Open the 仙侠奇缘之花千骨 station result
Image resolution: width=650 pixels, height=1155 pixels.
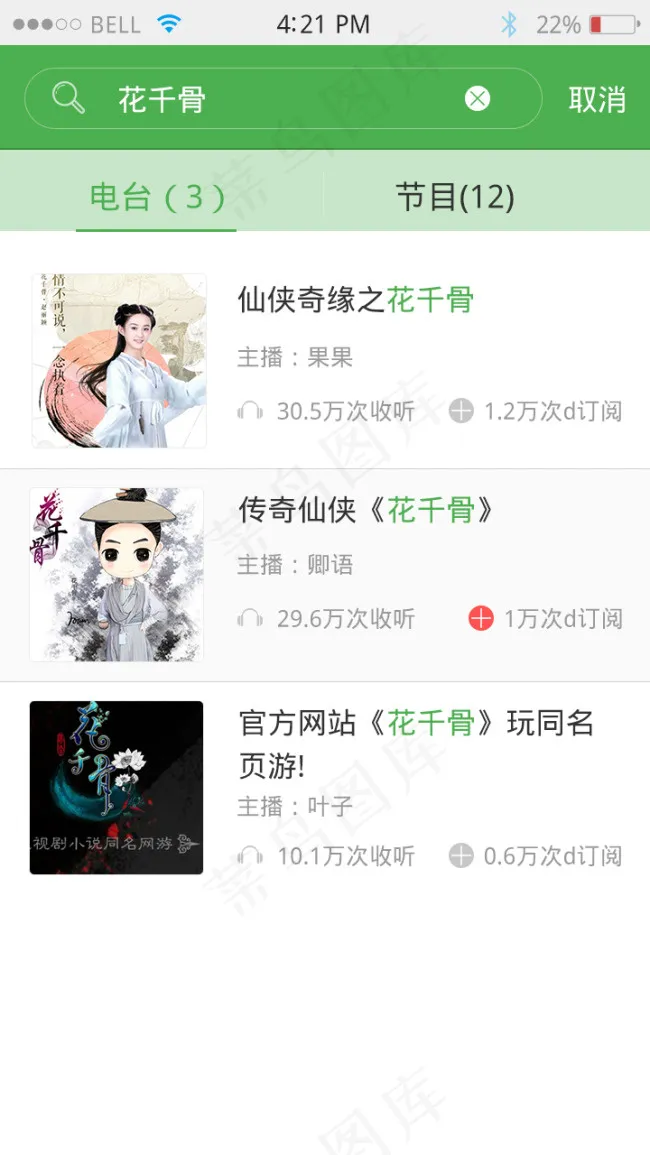point(355,299)
